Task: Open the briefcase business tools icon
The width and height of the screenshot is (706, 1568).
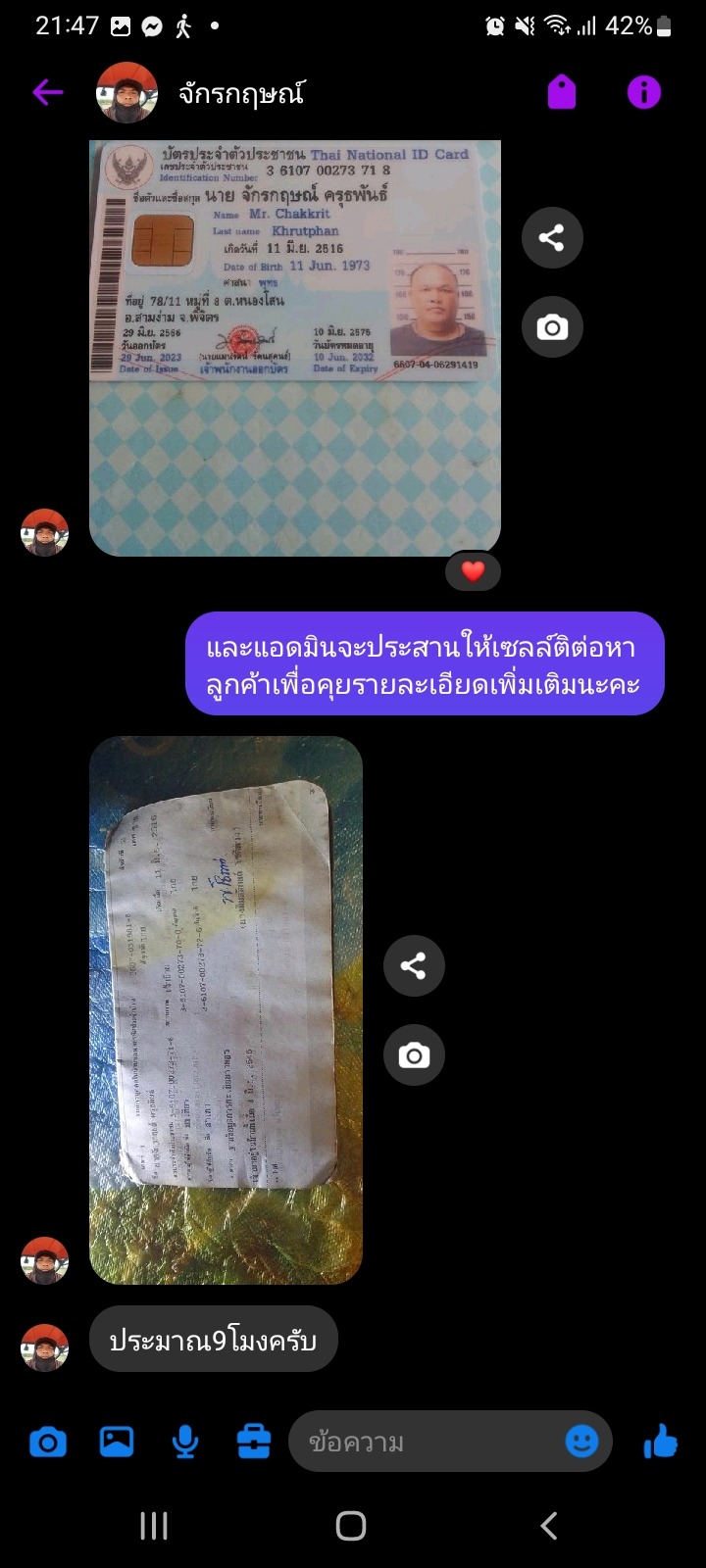Action: (254, 1442)
